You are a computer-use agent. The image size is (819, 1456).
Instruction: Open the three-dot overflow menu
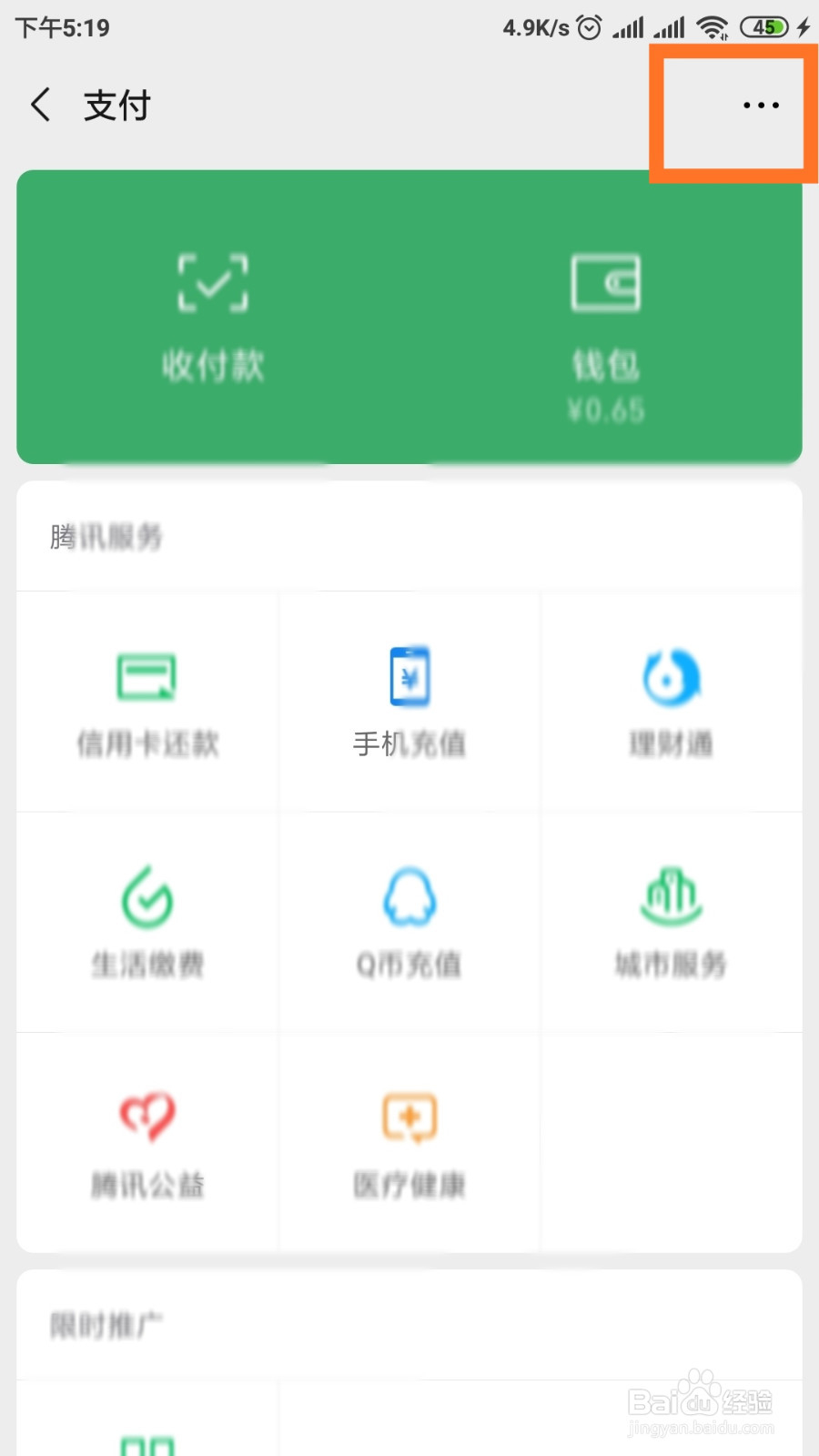pos(761,106)
